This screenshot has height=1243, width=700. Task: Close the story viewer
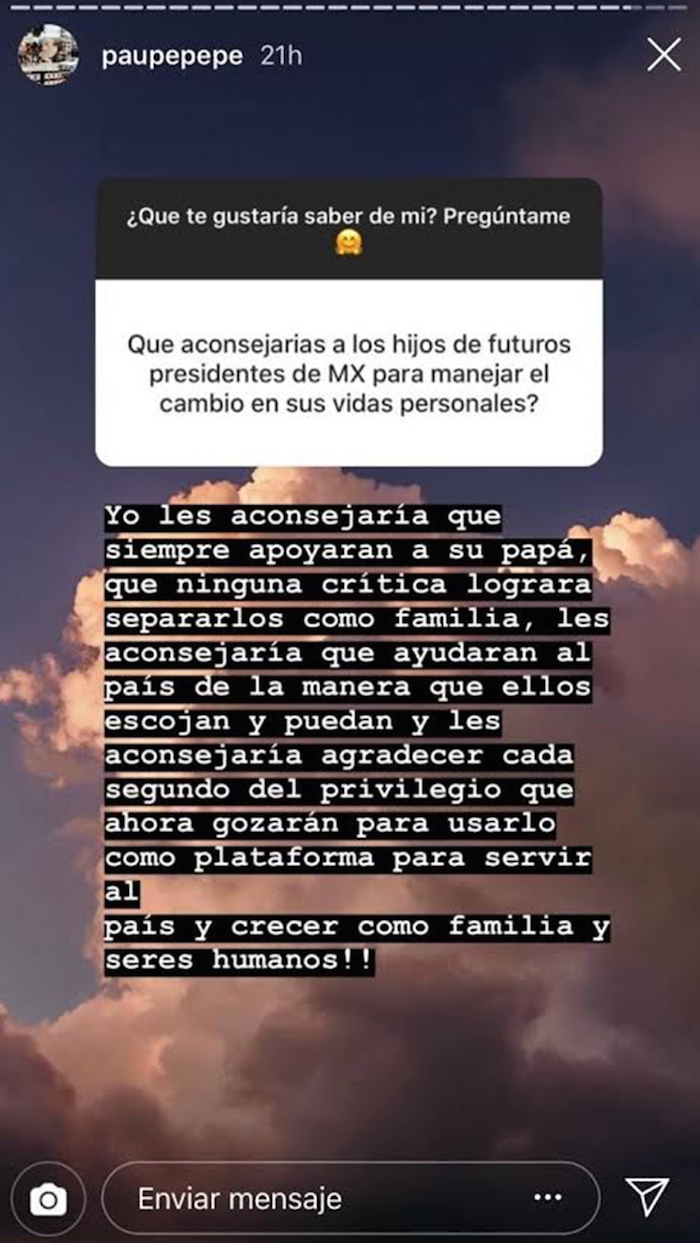[663, 55]
